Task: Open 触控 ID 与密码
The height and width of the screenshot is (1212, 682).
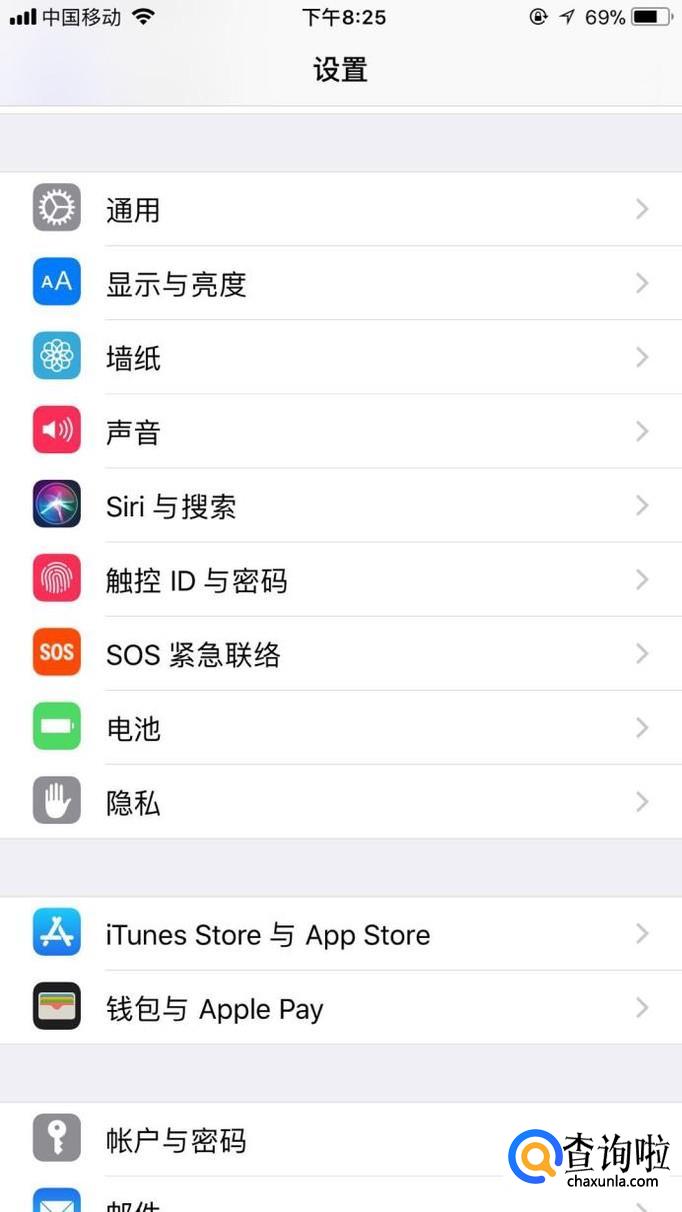Action: click(x=340, y=580)
